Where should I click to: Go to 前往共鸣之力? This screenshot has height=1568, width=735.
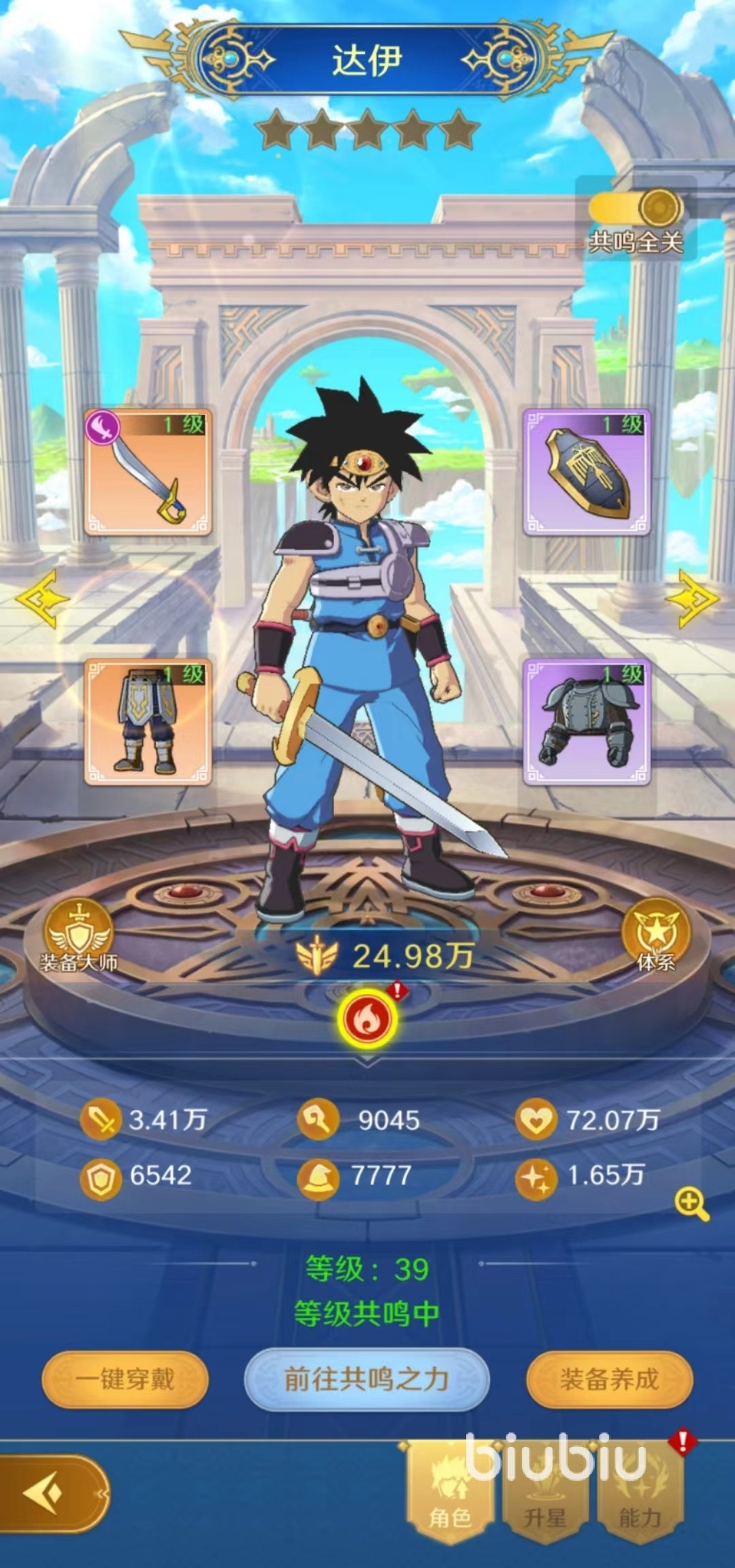point(367,1380)
